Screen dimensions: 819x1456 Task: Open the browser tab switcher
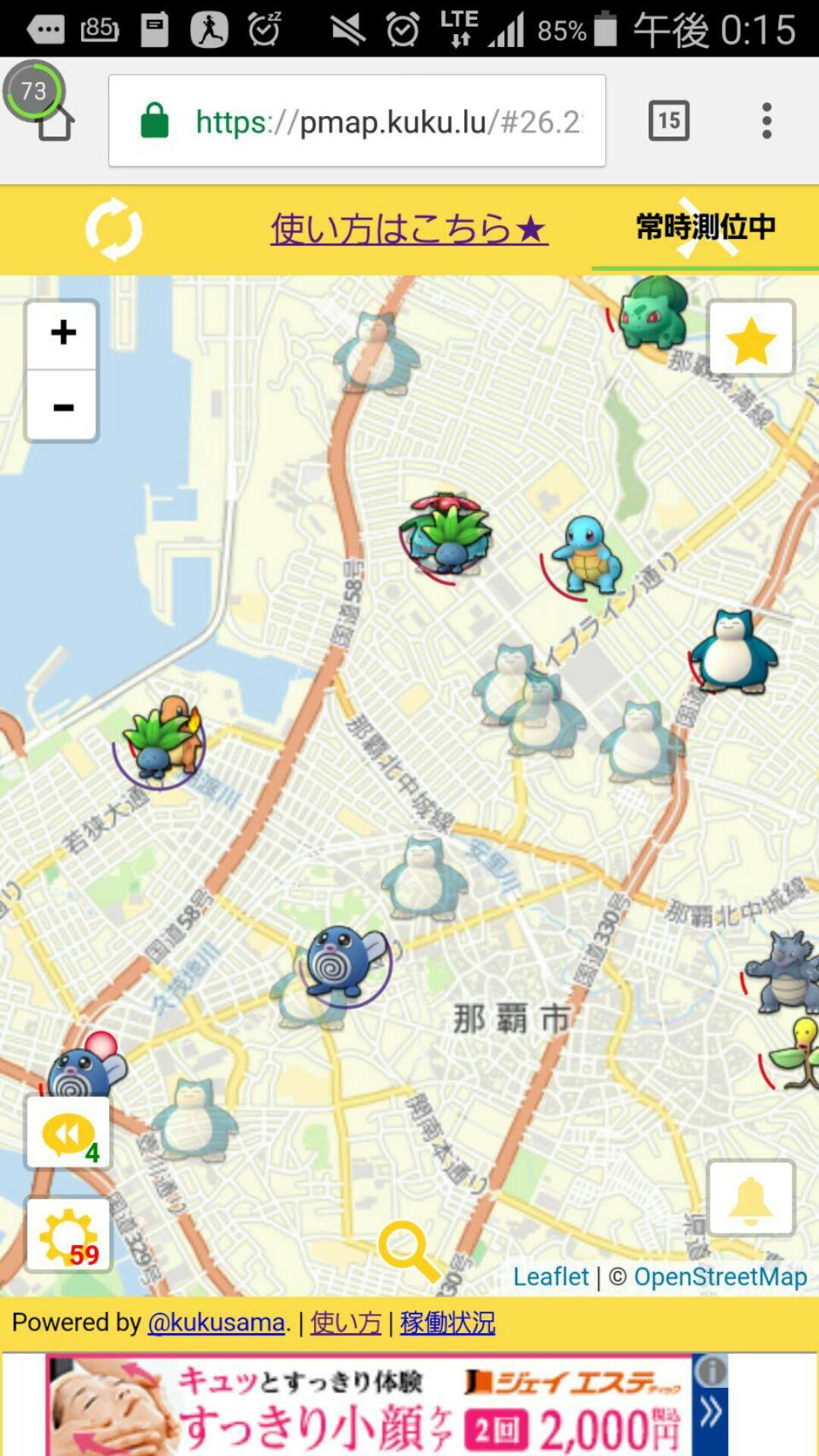click(x=669, y=121)
